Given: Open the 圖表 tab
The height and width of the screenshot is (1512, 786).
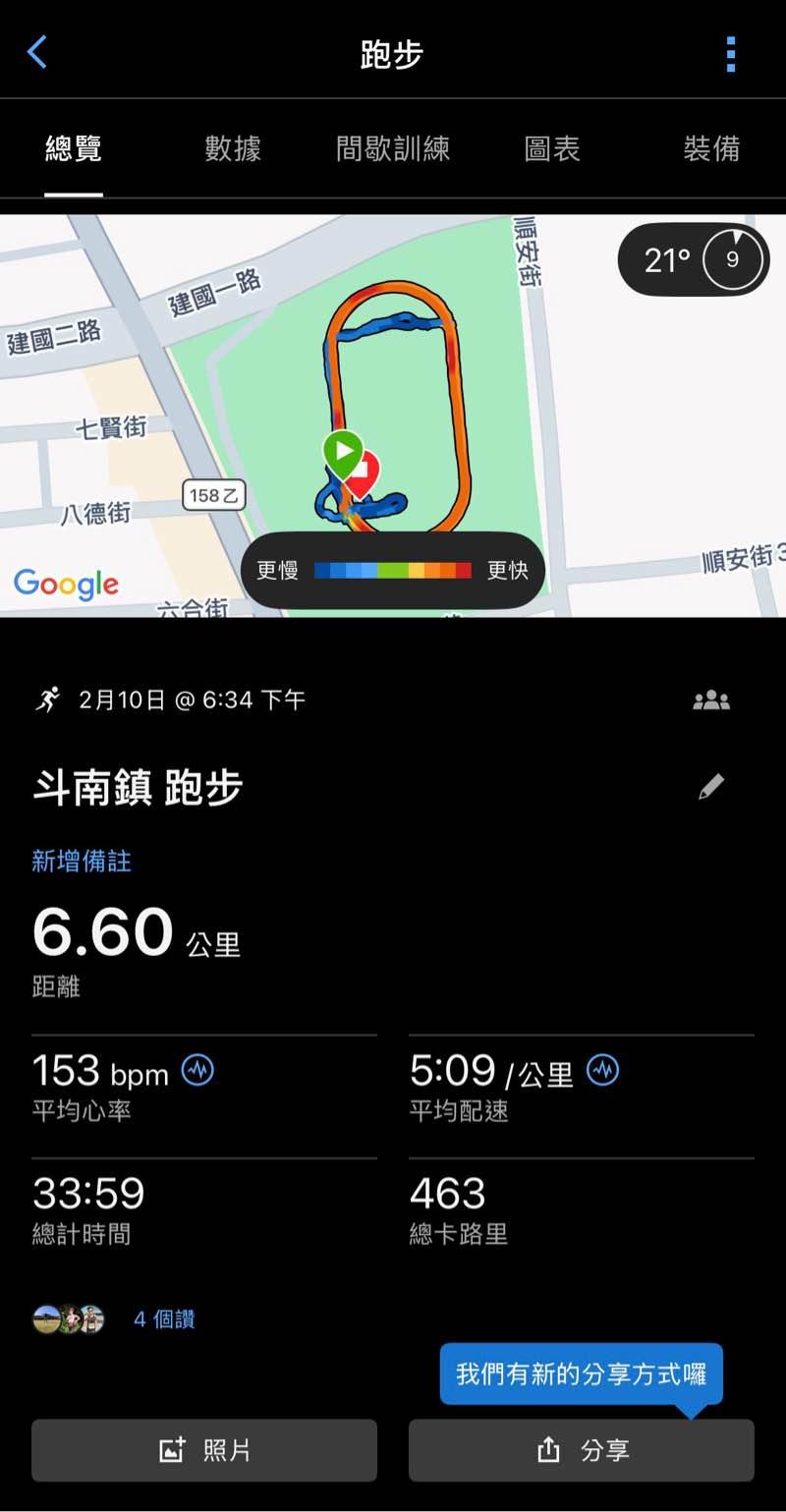Looking at the screenshot, I should pyautogui.click(x=552, y=148).
